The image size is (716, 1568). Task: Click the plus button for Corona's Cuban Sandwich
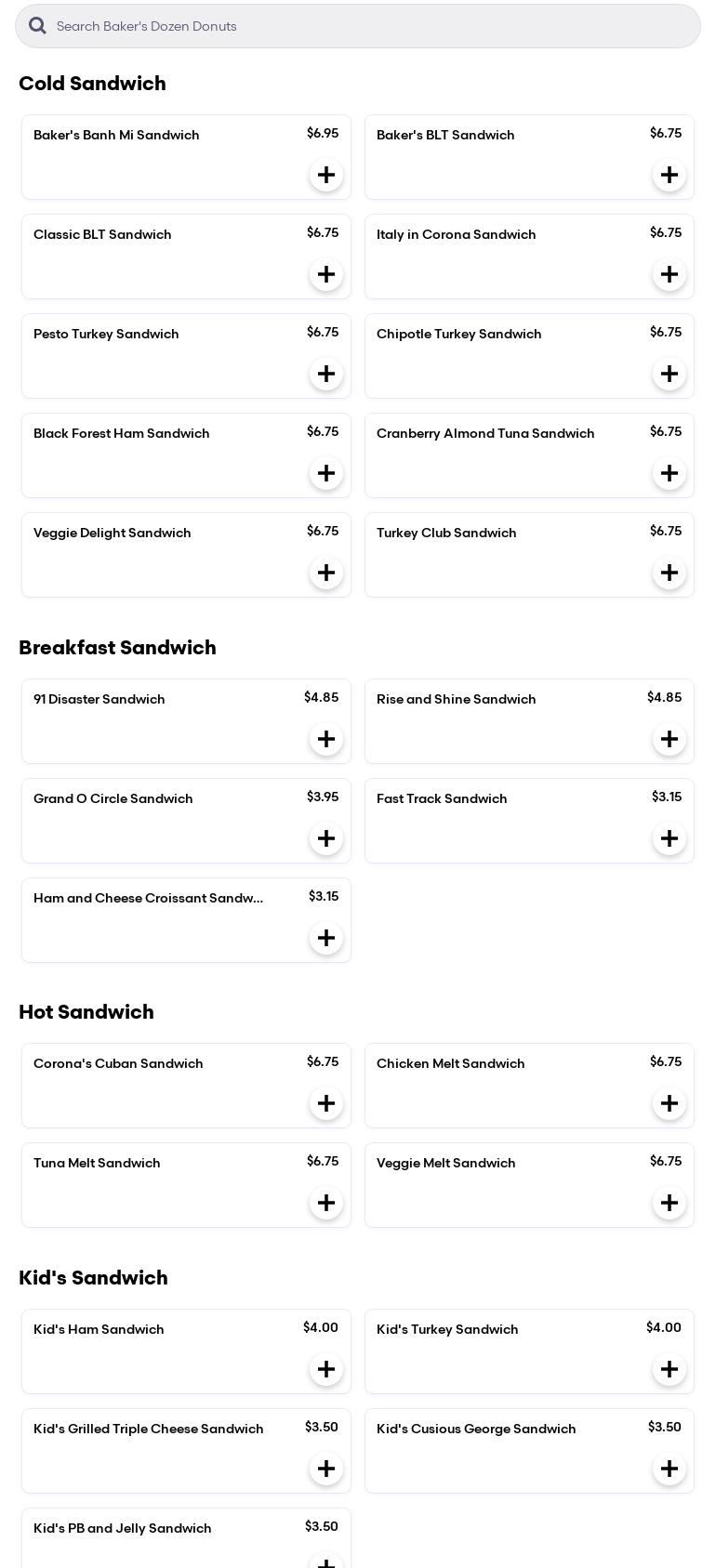click(326, 1102)
